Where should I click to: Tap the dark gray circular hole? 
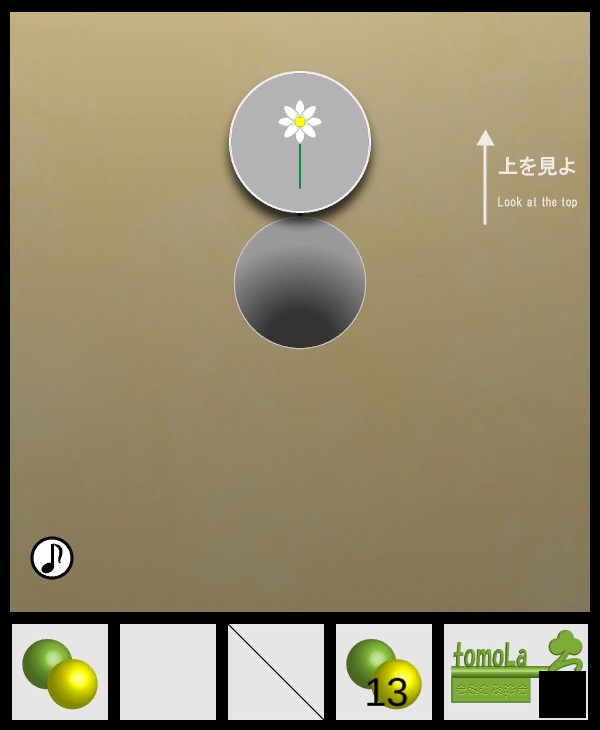300,284
